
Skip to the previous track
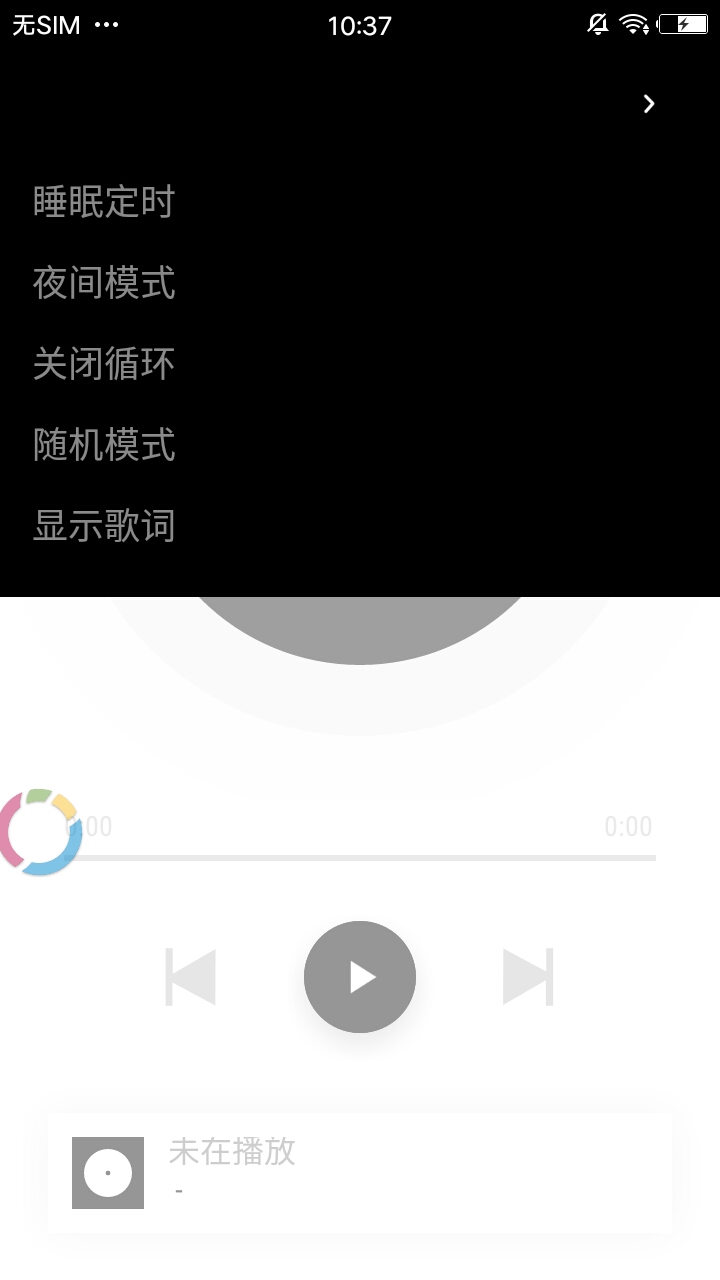[191, 977]
